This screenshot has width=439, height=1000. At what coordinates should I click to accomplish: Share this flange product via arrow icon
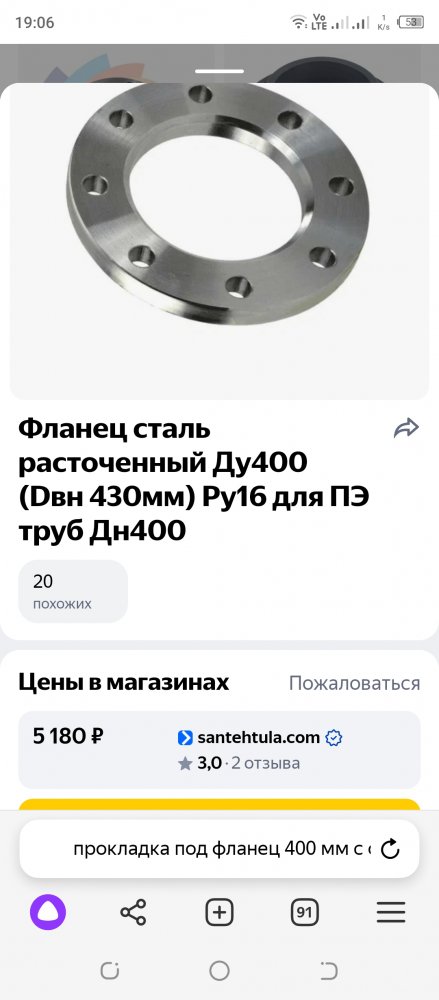point(406,429)
